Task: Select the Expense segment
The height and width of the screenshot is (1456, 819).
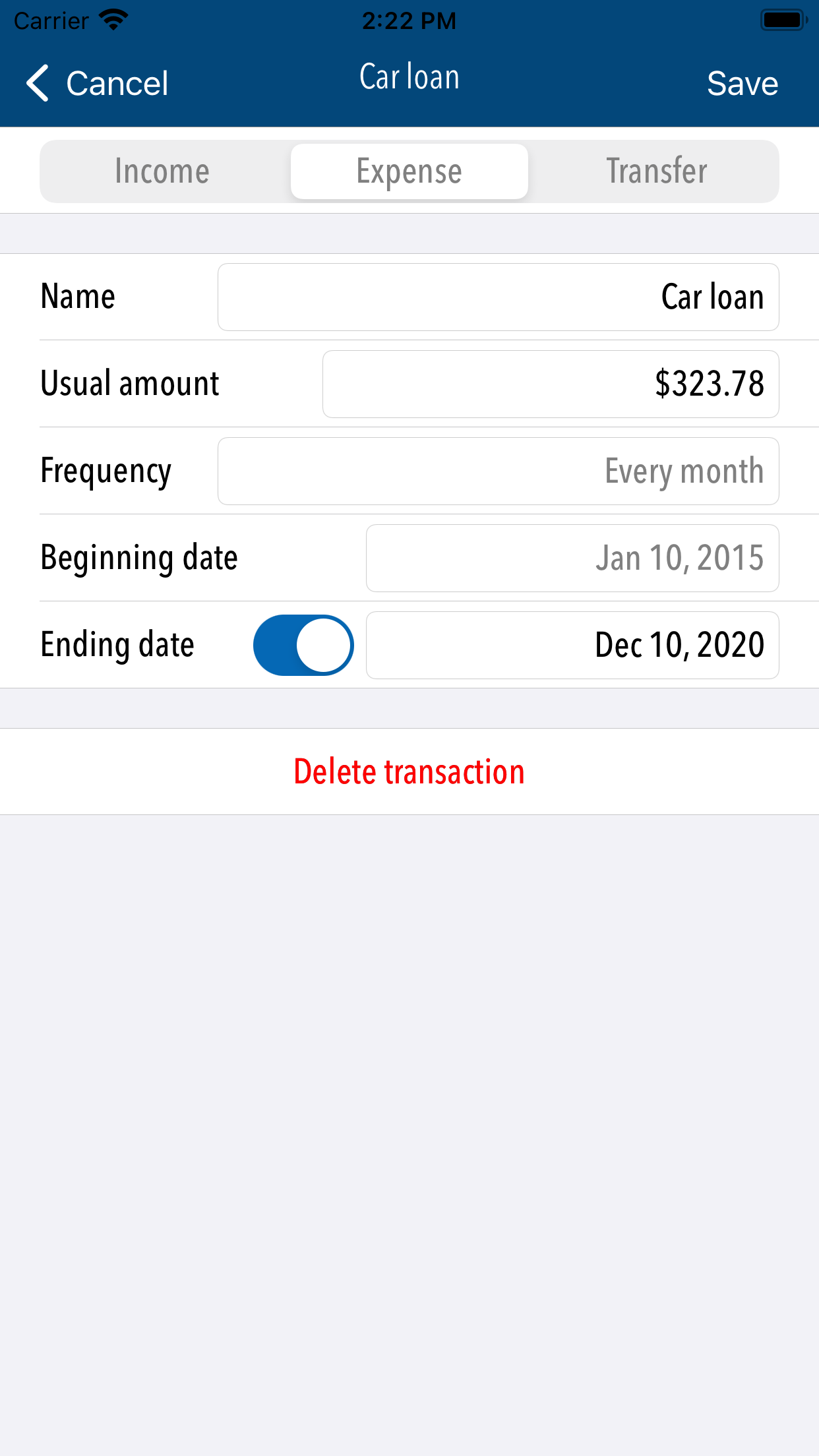Action: pos(409,171)
